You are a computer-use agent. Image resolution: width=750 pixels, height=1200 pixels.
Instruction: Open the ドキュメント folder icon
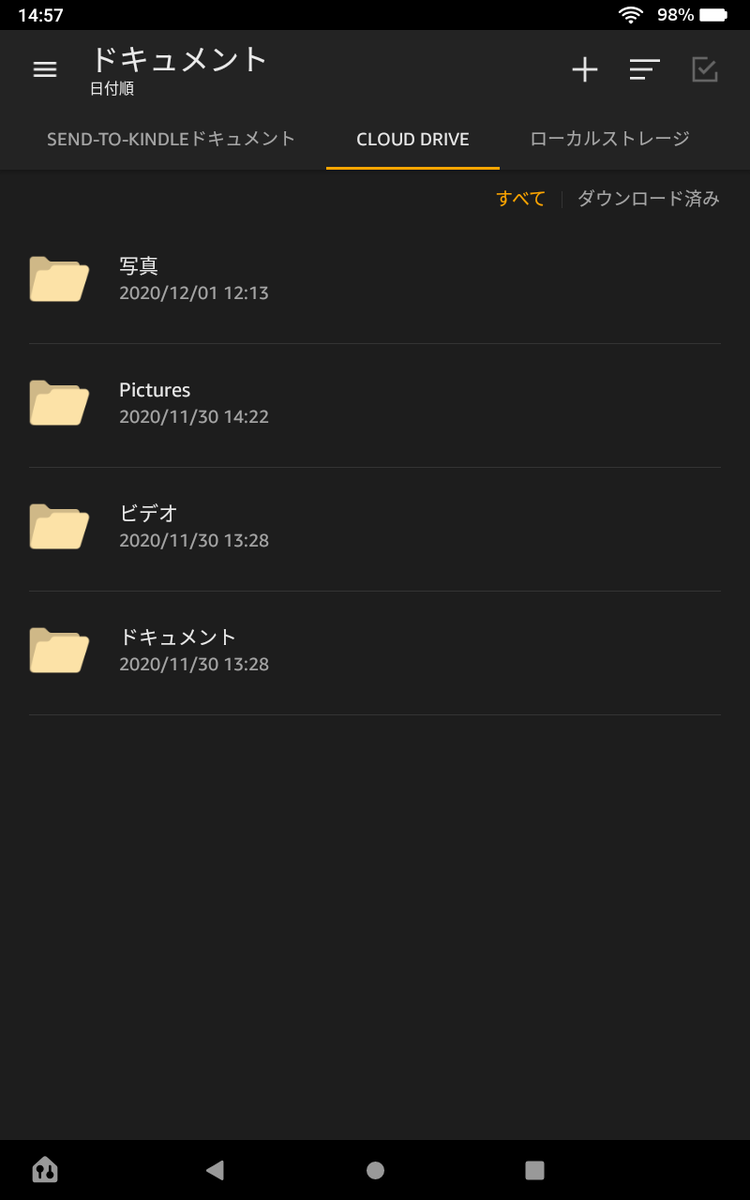(58, 650)
